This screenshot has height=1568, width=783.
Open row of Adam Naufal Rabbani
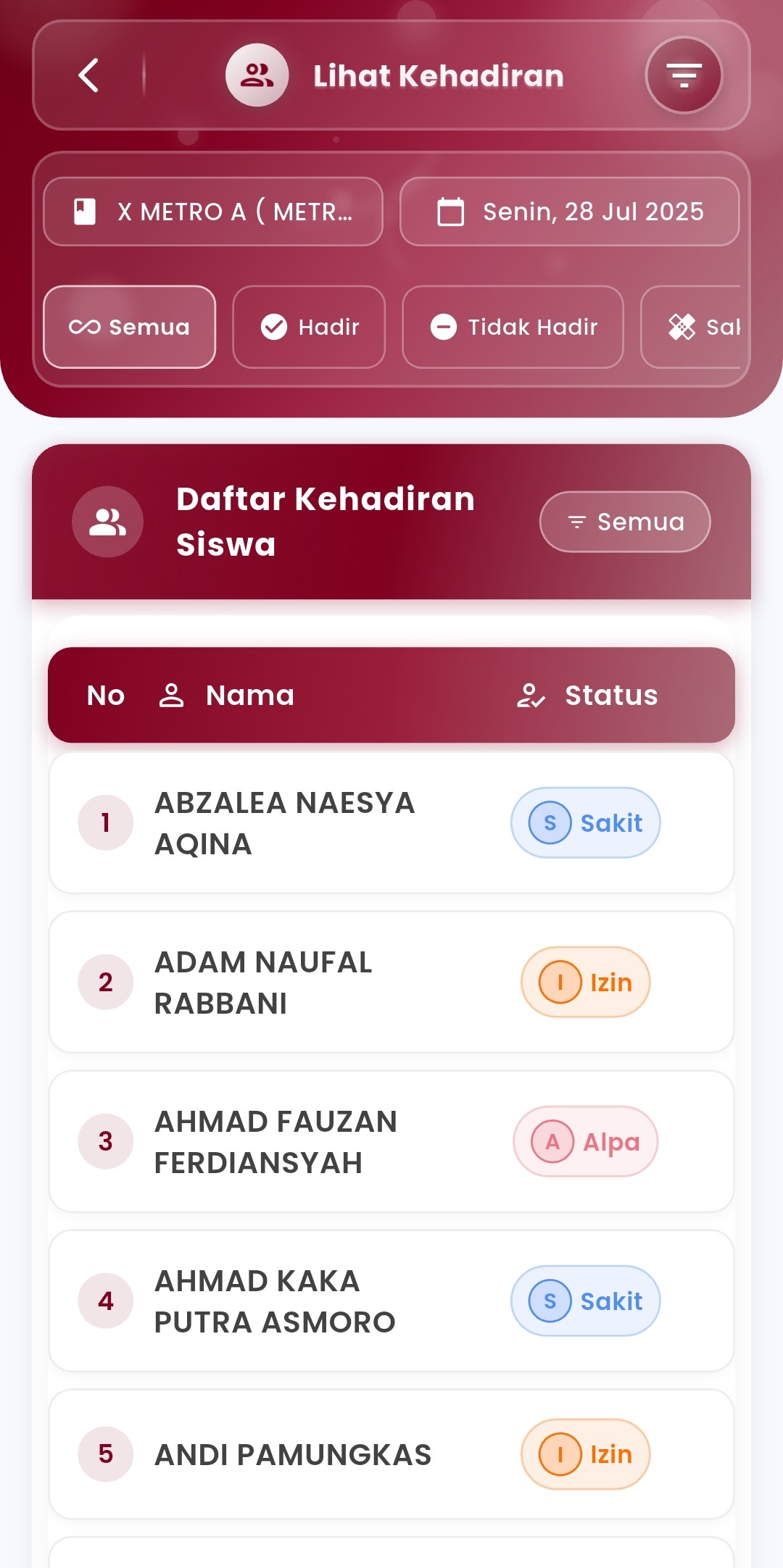pyautogui.click(x=391, y=983)
